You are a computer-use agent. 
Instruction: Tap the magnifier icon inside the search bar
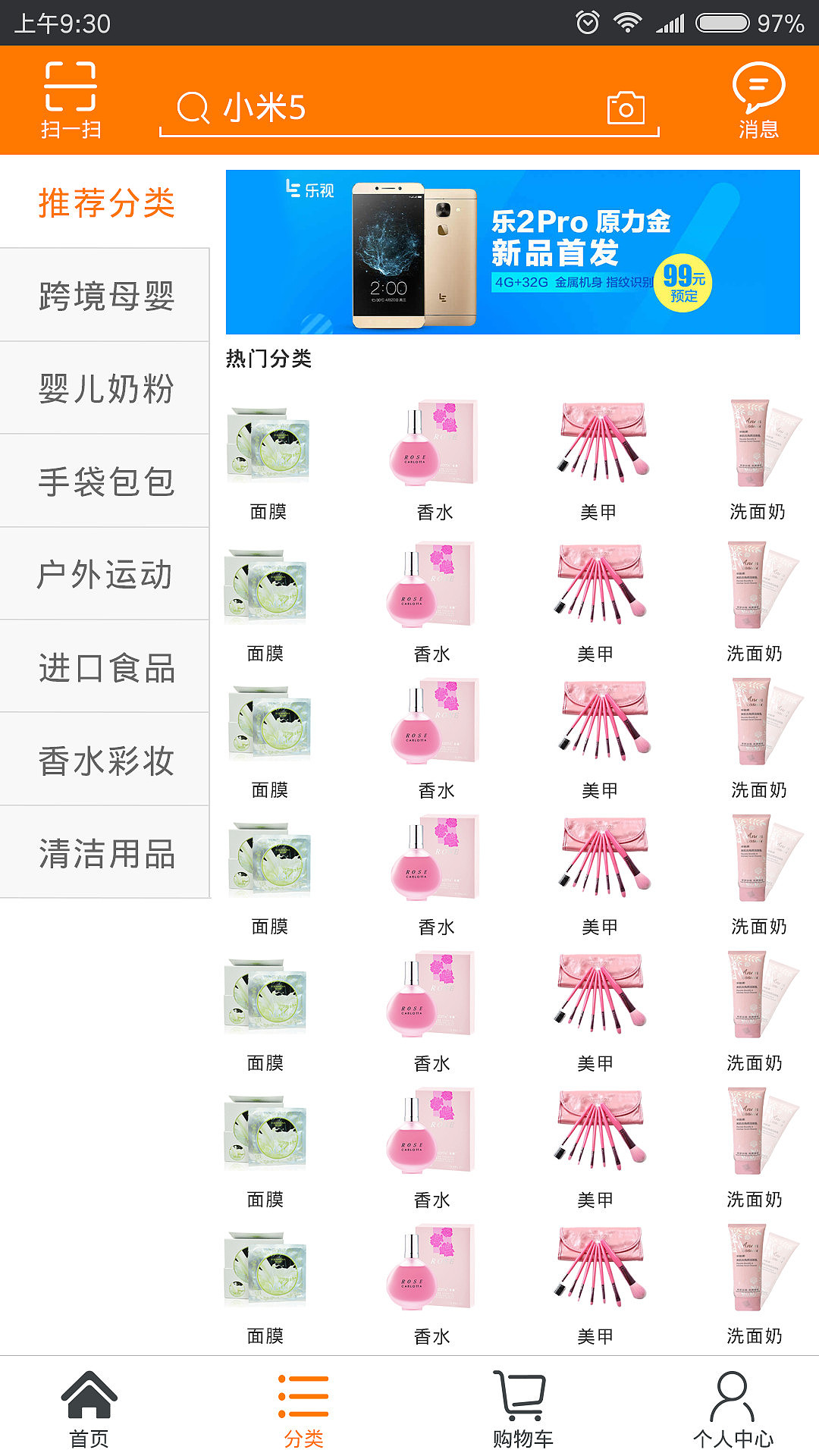[195, 108]
